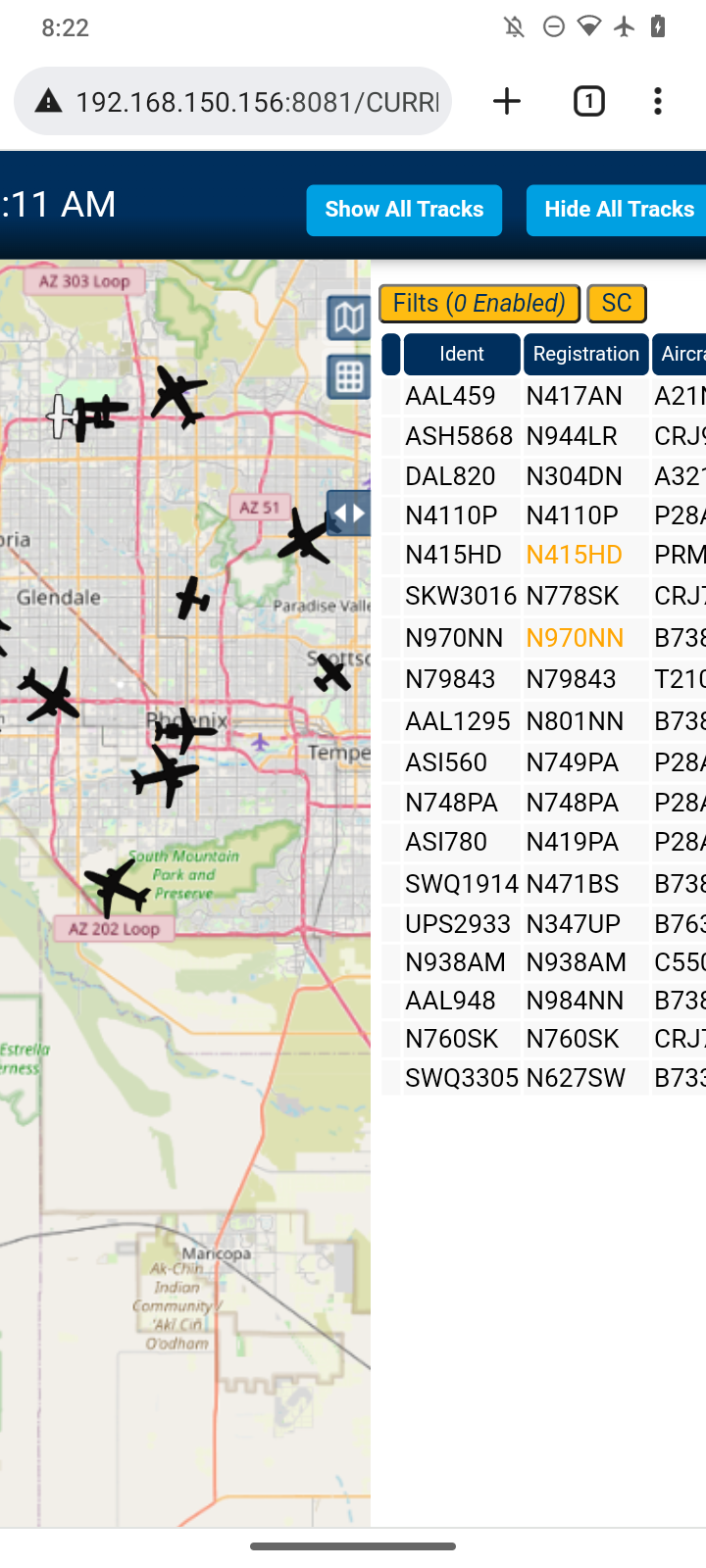This screenshot has height=1568, width=706.
Task: Open the map layers icon
Action: pos(348,318)
